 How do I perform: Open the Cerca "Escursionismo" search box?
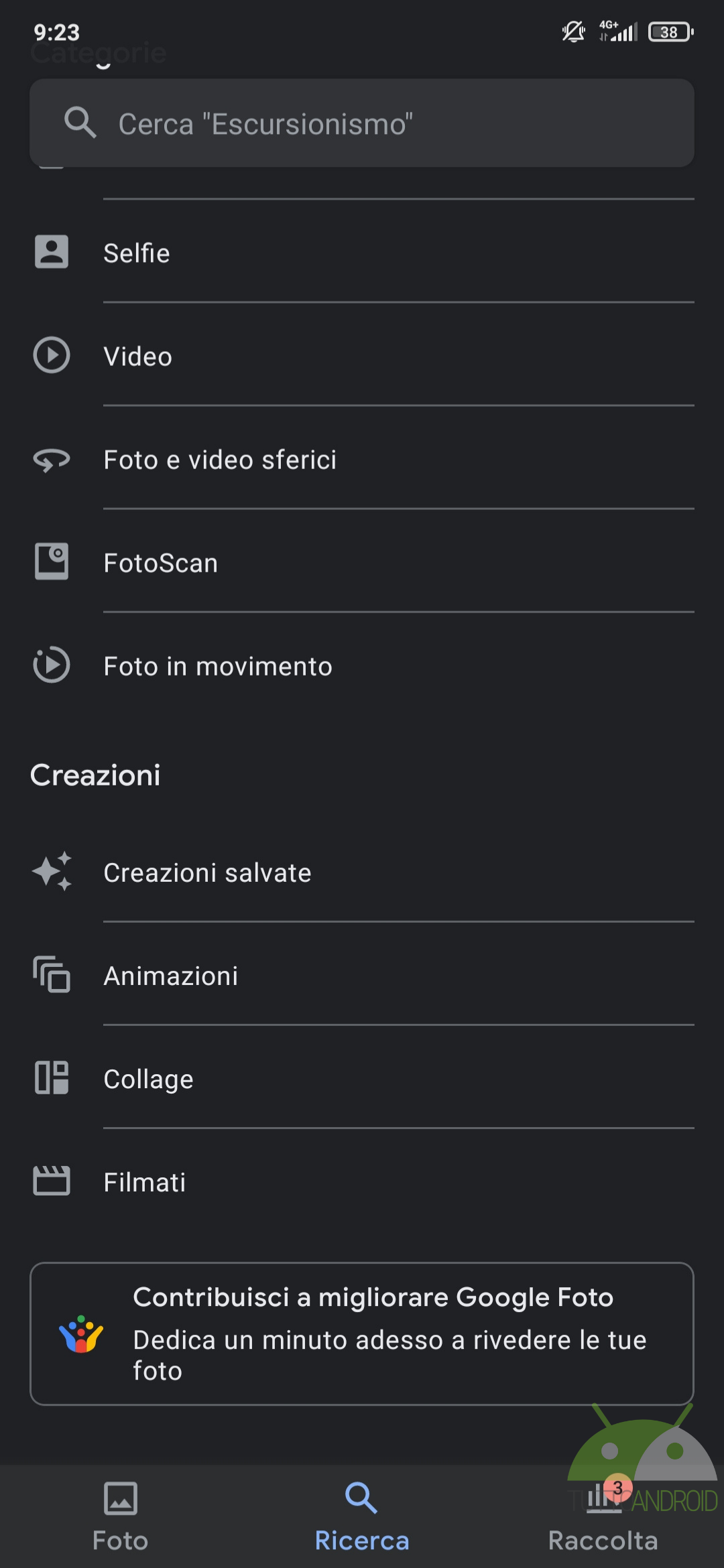point(362,123)
